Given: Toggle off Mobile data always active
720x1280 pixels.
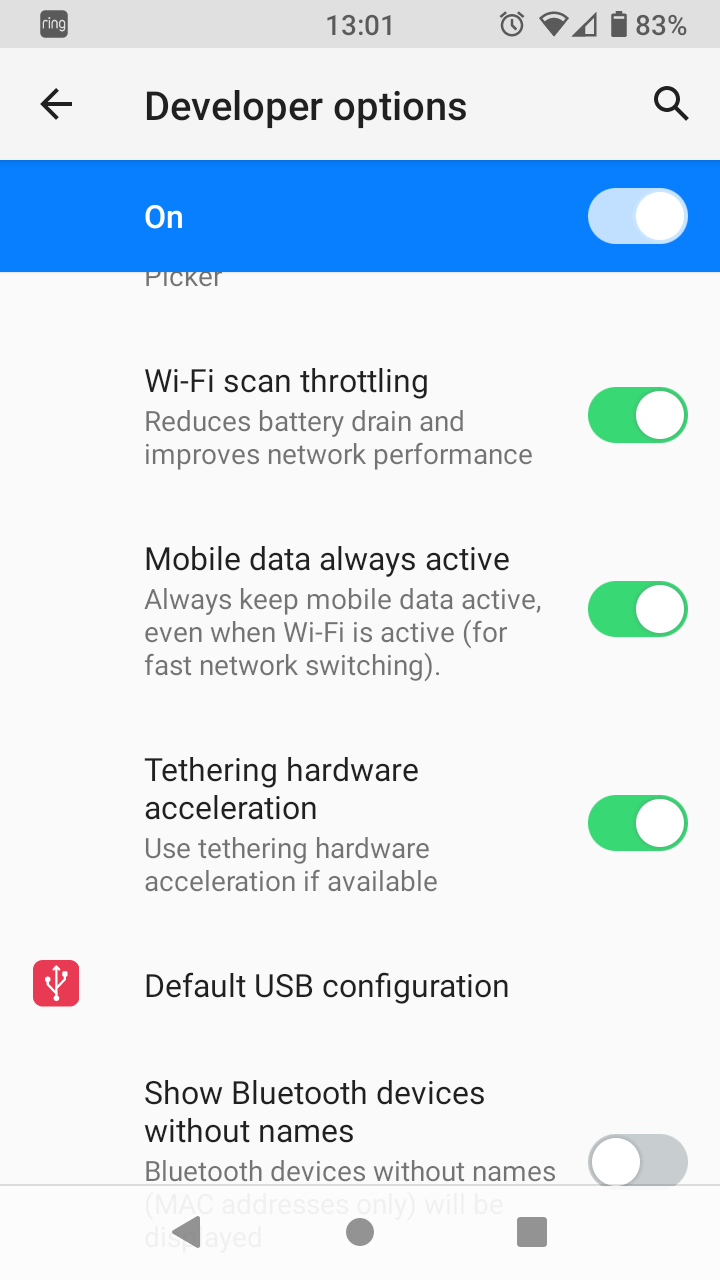Looking at the screenshot, I should pyautogui.click(x=638, y=609).
